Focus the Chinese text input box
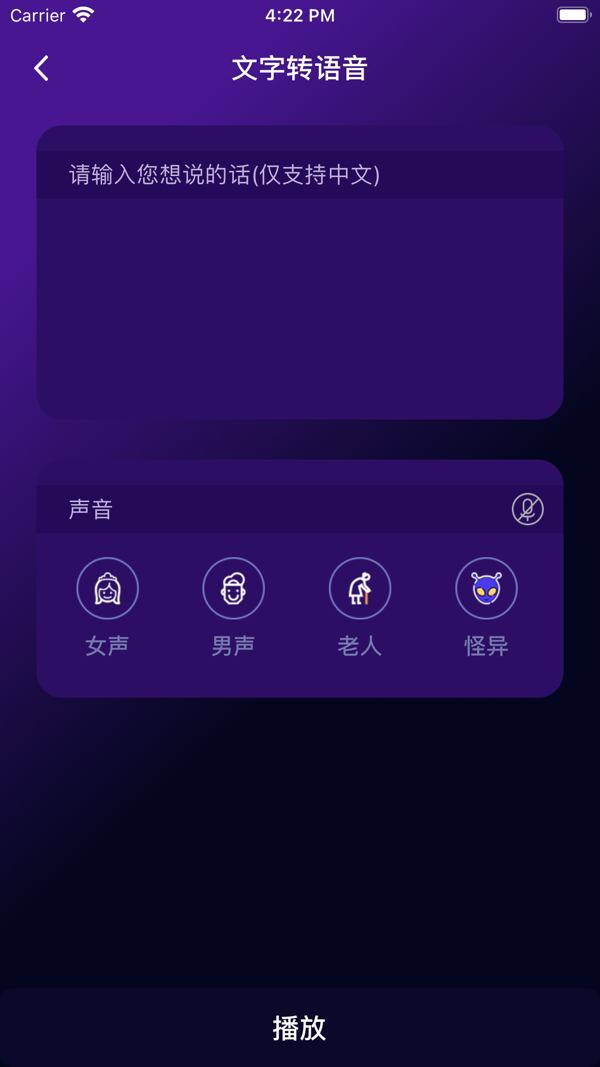 [x=300, y=290]
